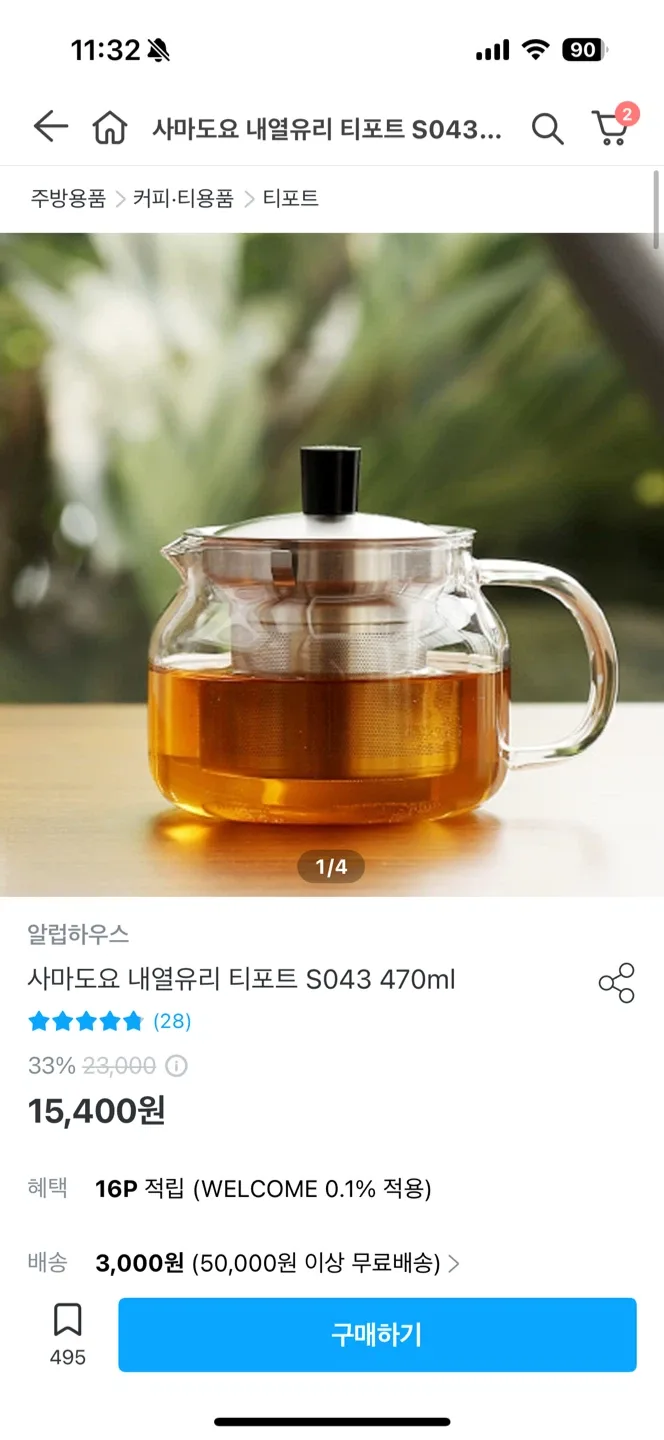Show discount price info icon
The image size is (664, 1440).
[176, 1066]
